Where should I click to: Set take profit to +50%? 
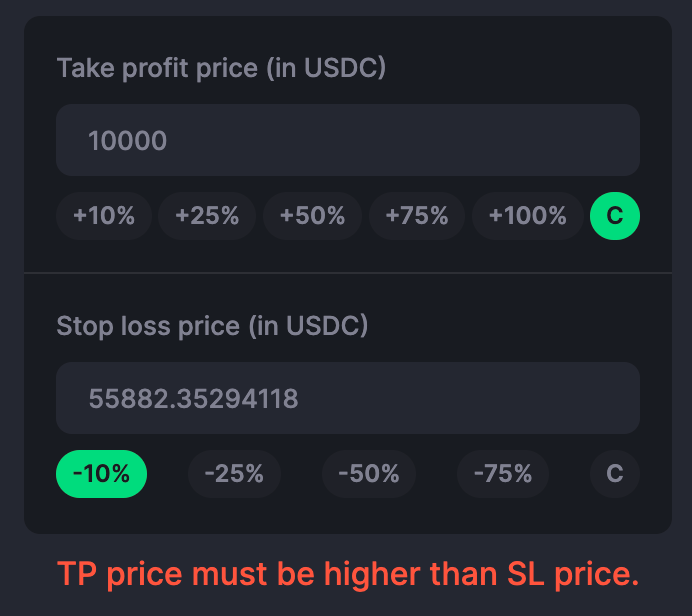pos(312,216)
